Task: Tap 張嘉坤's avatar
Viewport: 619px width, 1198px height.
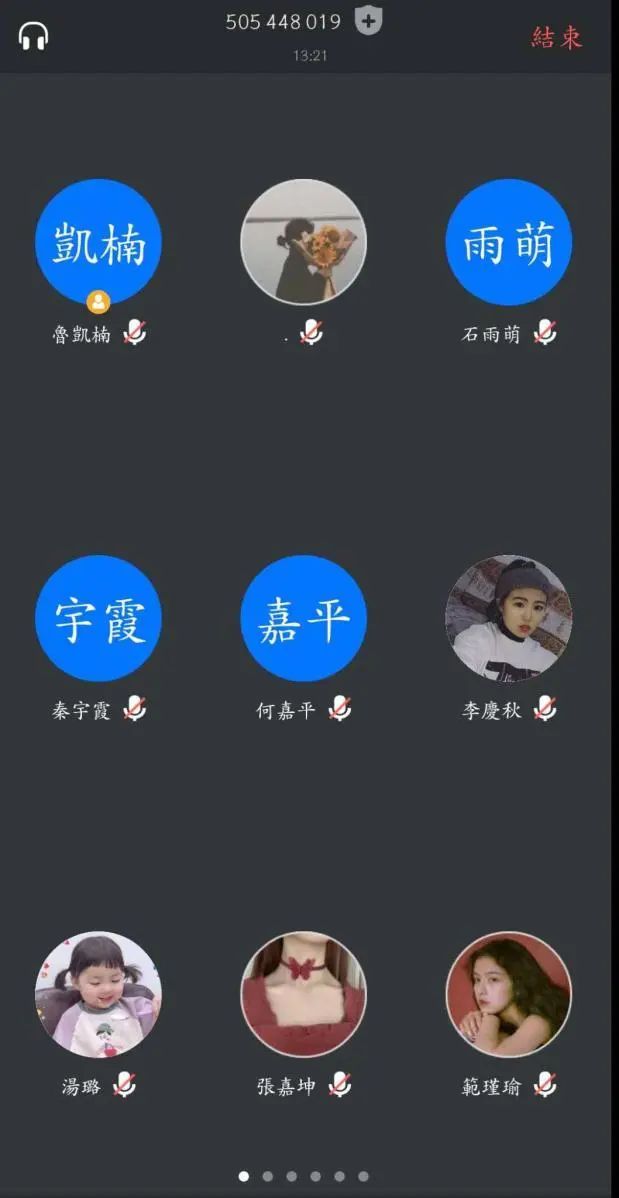Action: click(303, 994)
